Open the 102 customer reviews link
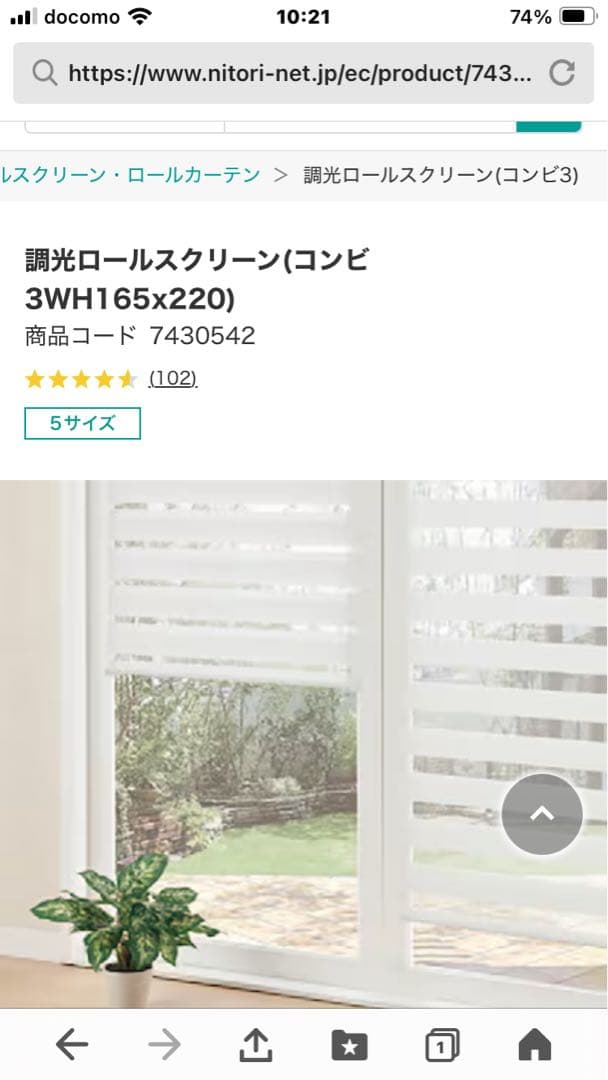 tap(173, 378)
